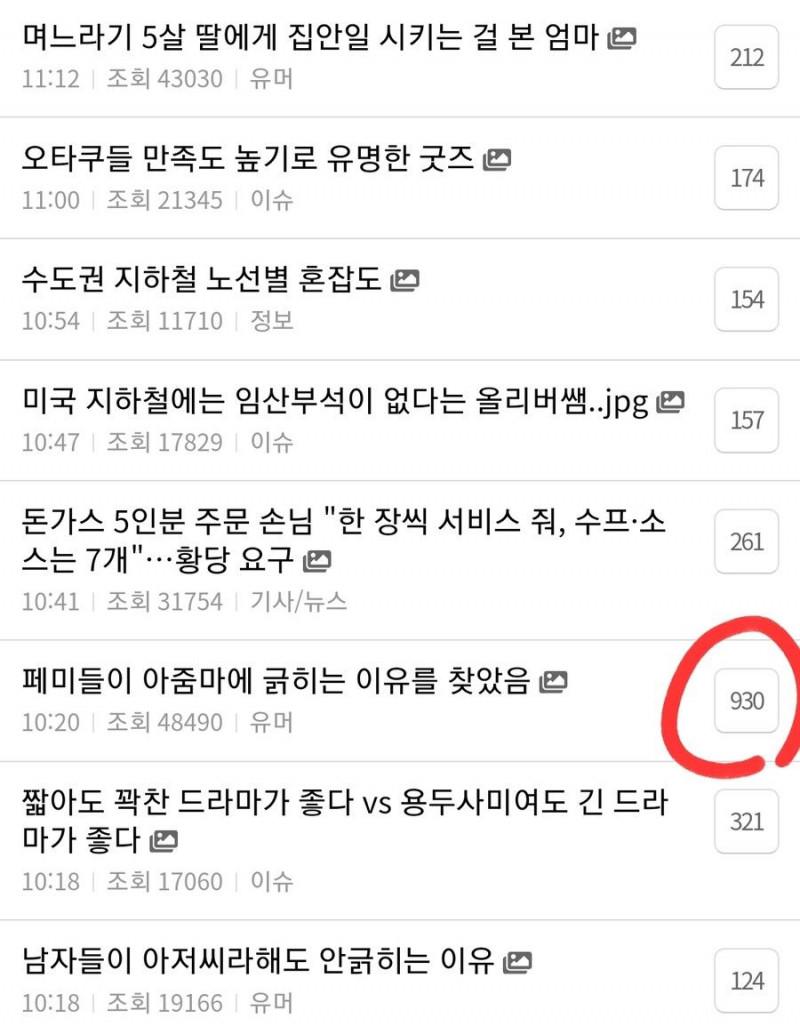View the 124 comments on 남자들이 아저씨 post
Viewport: 800px width, 1034px height.
[x=746, y=981]
